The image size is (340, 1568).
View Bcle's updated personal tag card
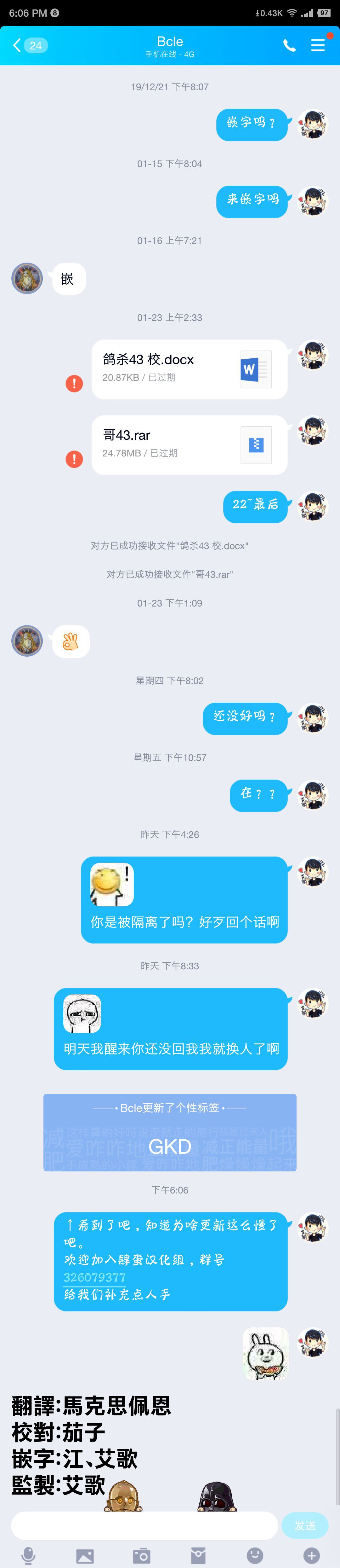[170, 1132]
